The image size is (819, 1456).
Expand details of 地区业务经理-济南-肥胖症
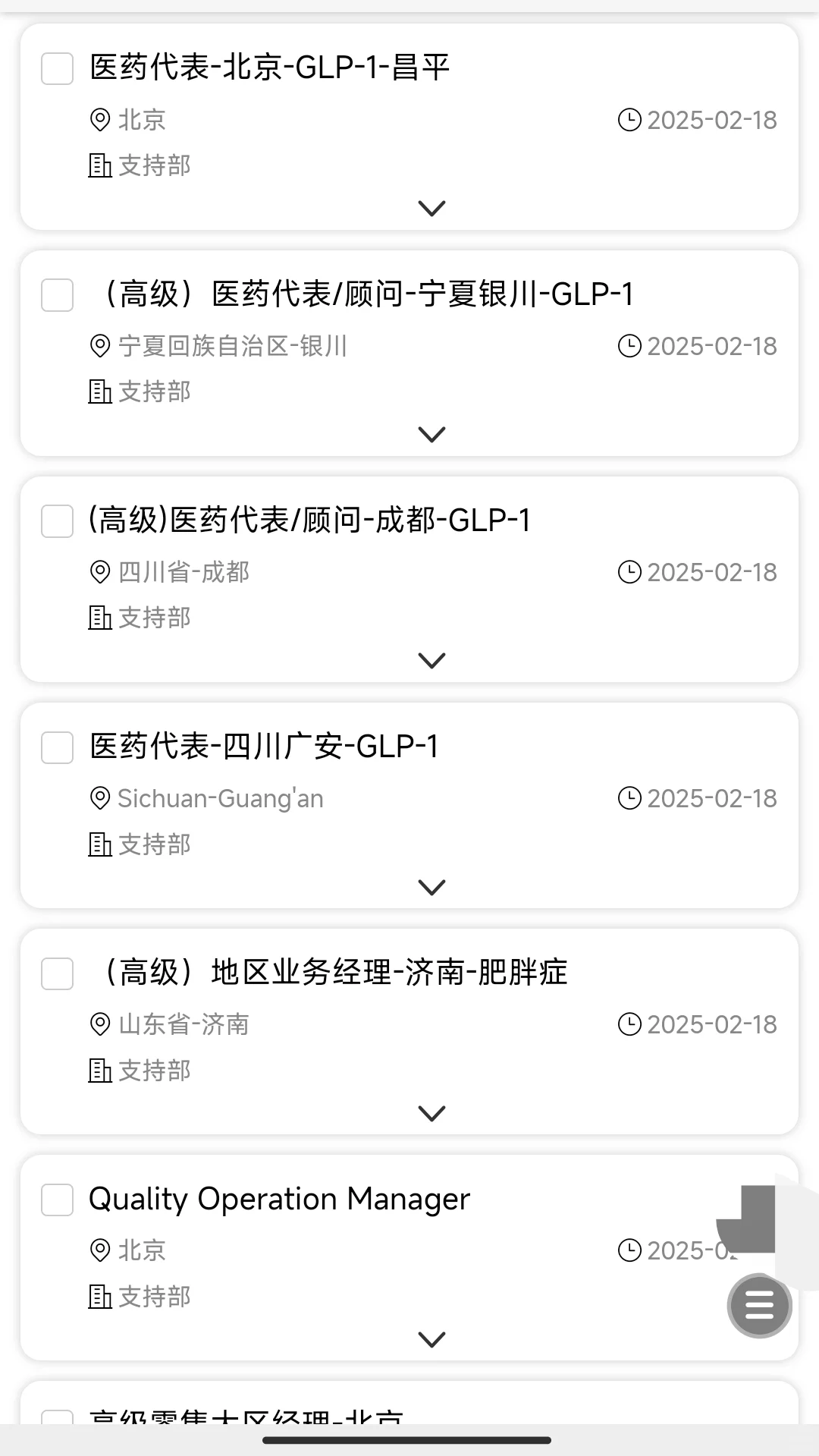431,1113
